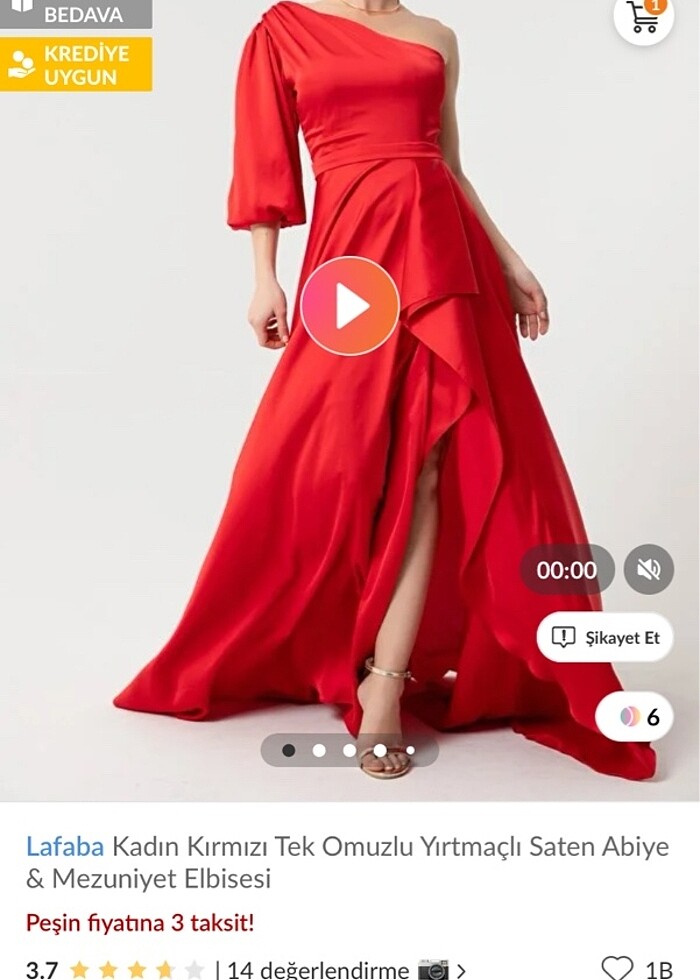Image resolution: width=700 pixels, height=980 pixels.
Task: Open the shopping cart
Action: coord(644,17)
